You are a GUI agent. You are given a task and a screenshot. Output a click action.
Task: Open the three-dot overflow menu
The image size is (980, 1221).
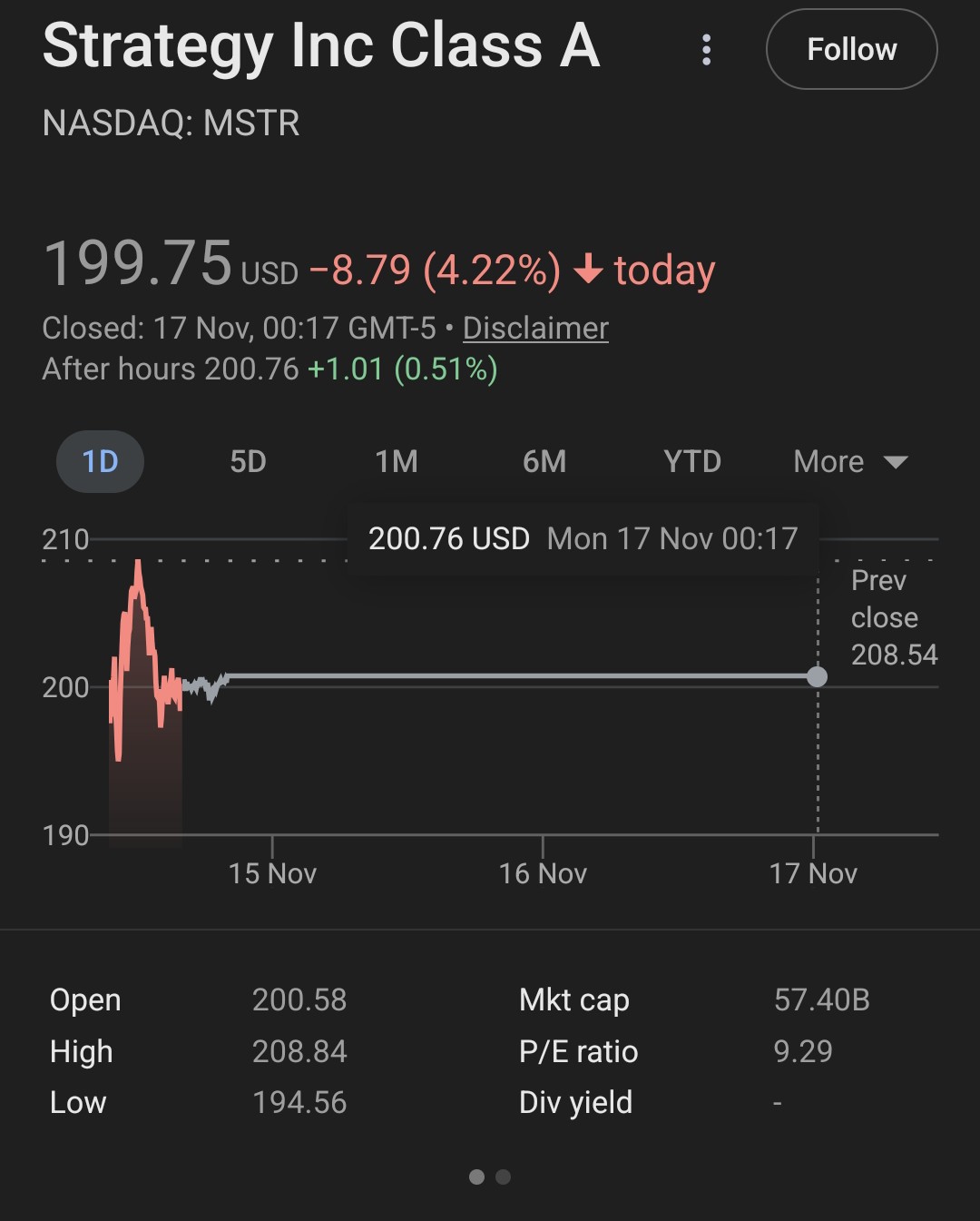tap(706, 50)
